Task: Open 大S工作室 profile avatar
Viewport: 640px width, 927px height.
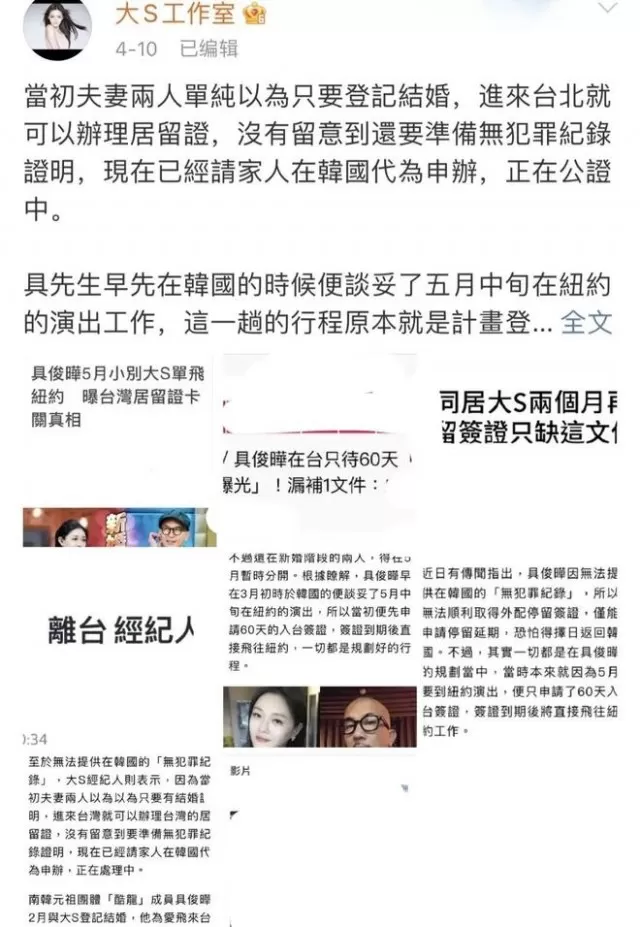Action: click(57, 27)
